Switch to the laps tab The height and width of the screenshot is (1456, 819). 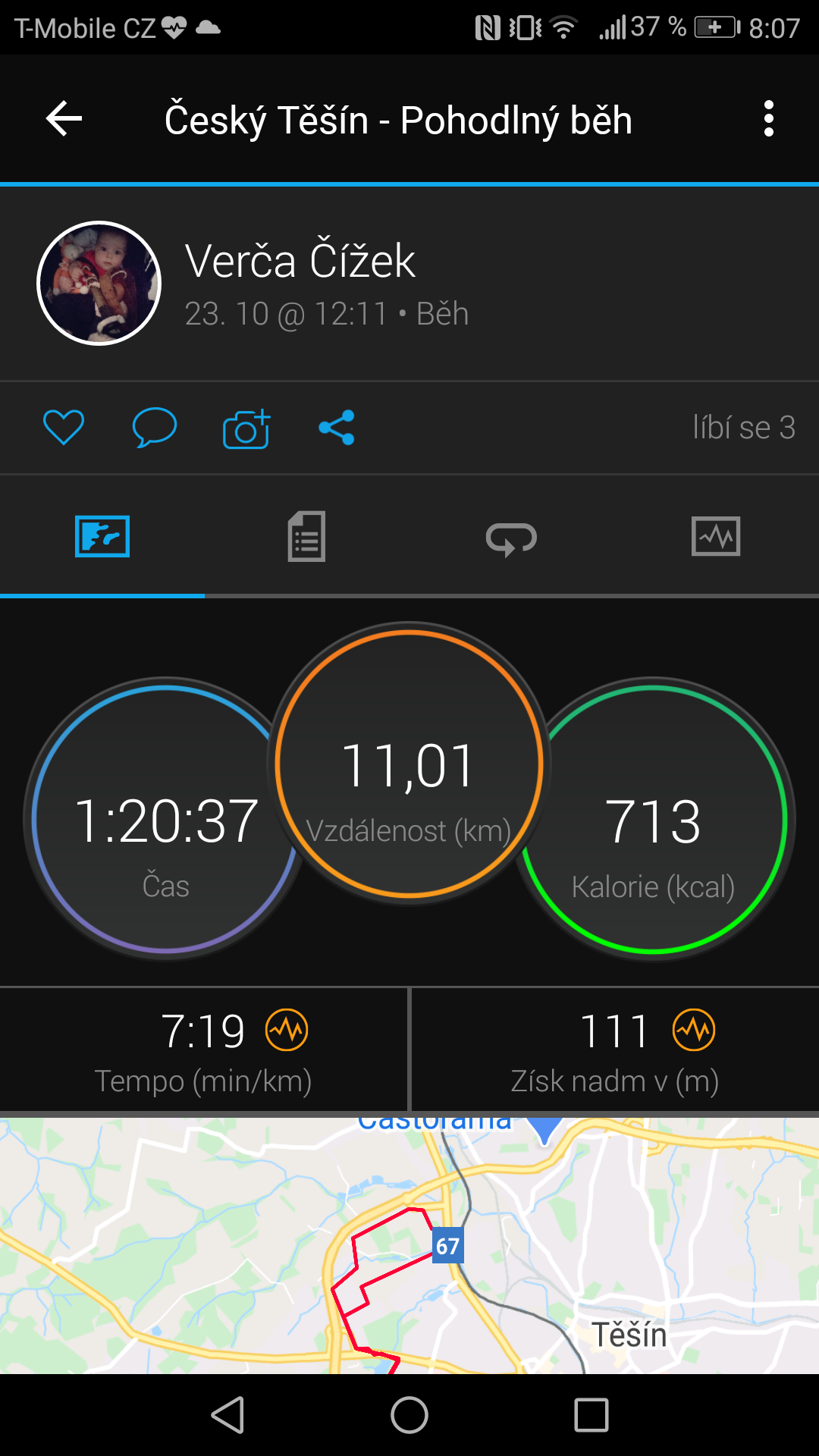511,539
